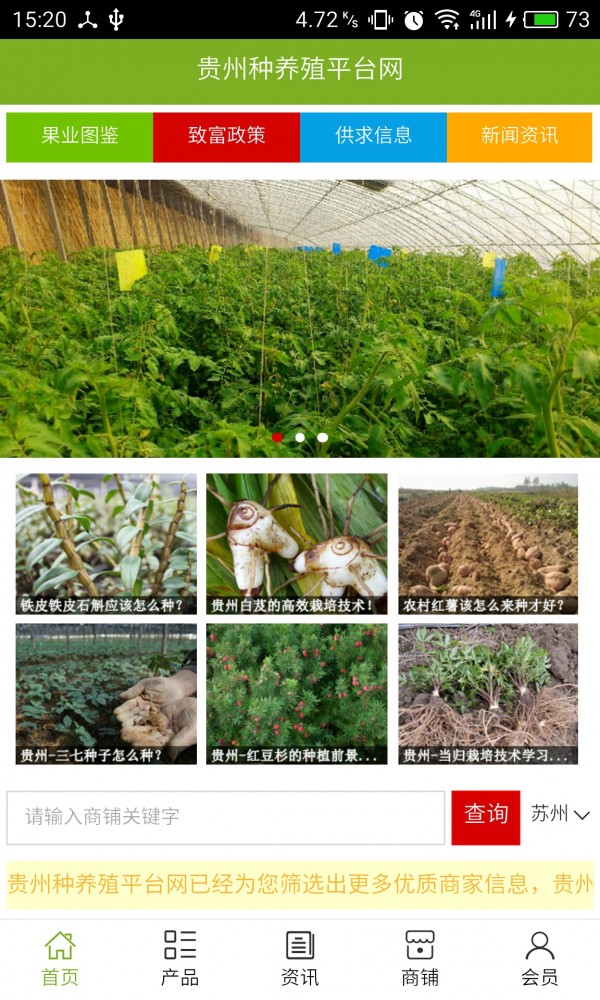This screenshot has height=1000, width=600.
Task: Open the 致富政策 section
Action: pyautogui.click(x=226, y=137)
